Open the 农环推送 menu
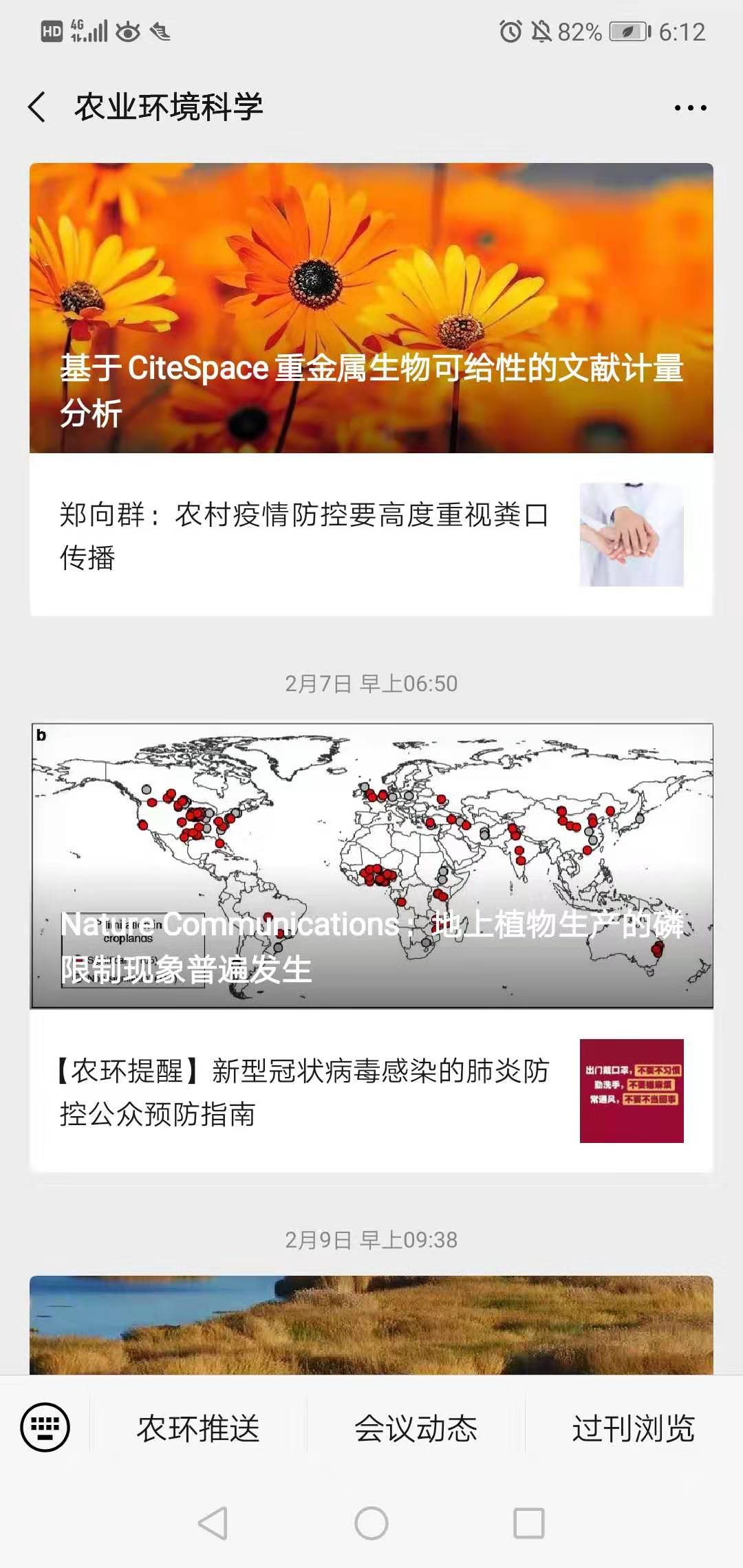The width and height of the screenshot is (743, 1568). tap(198, 1428)
